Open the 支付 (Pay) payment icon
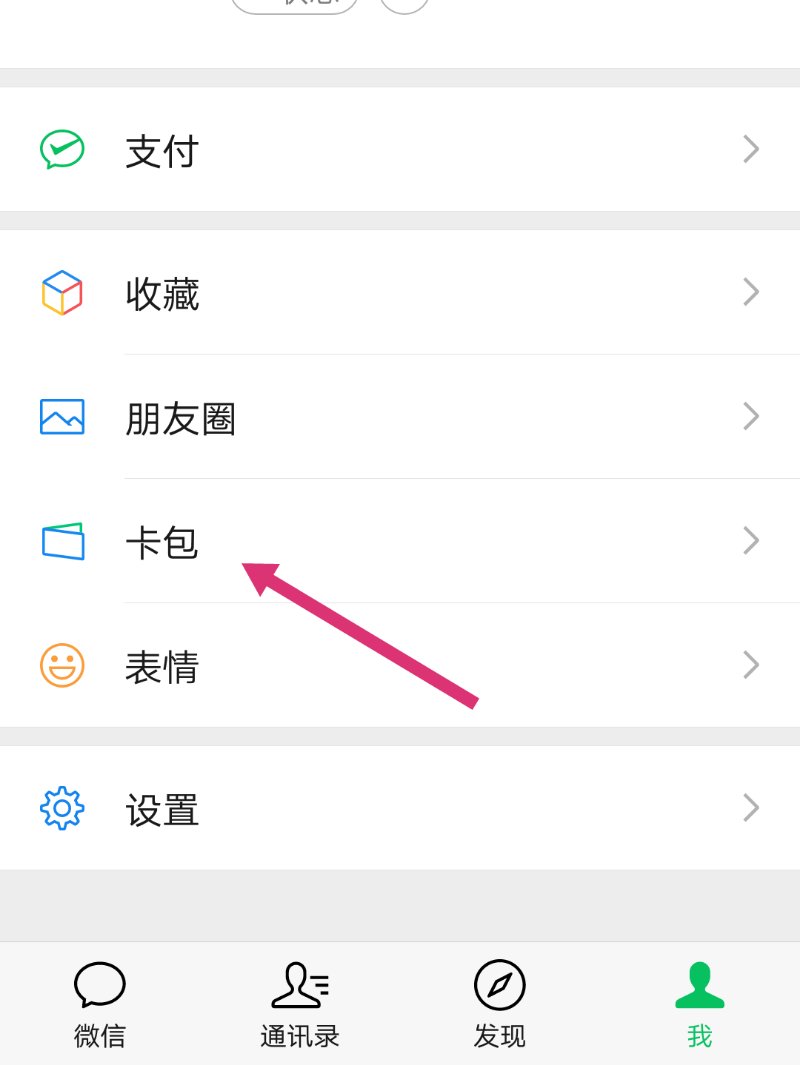The image size is (800, 1065). click(62, 149)
